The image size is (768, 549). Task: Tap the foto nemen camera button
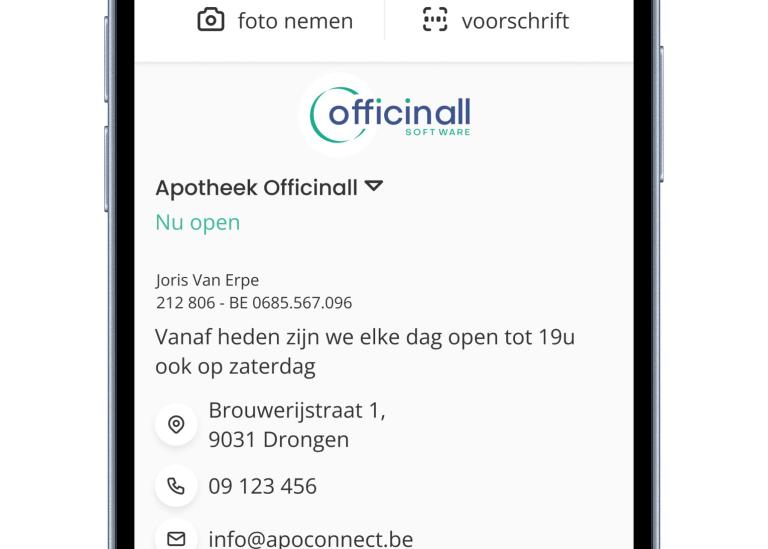point(275,20)
